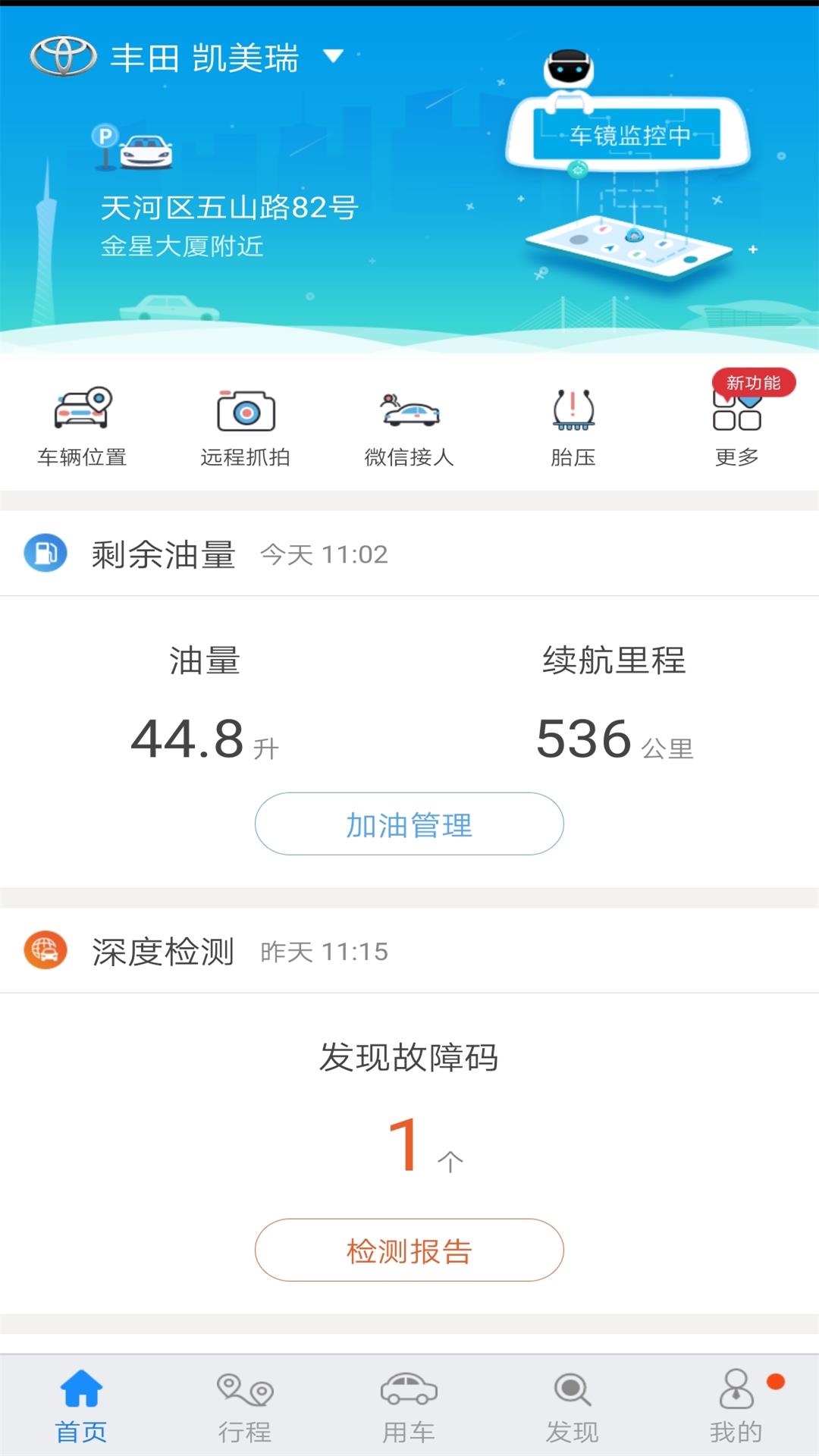This screenshot has height=1456, width=819.
Task: Click the orange 深度检测 detection icon
Action: [x=45, y=950]
